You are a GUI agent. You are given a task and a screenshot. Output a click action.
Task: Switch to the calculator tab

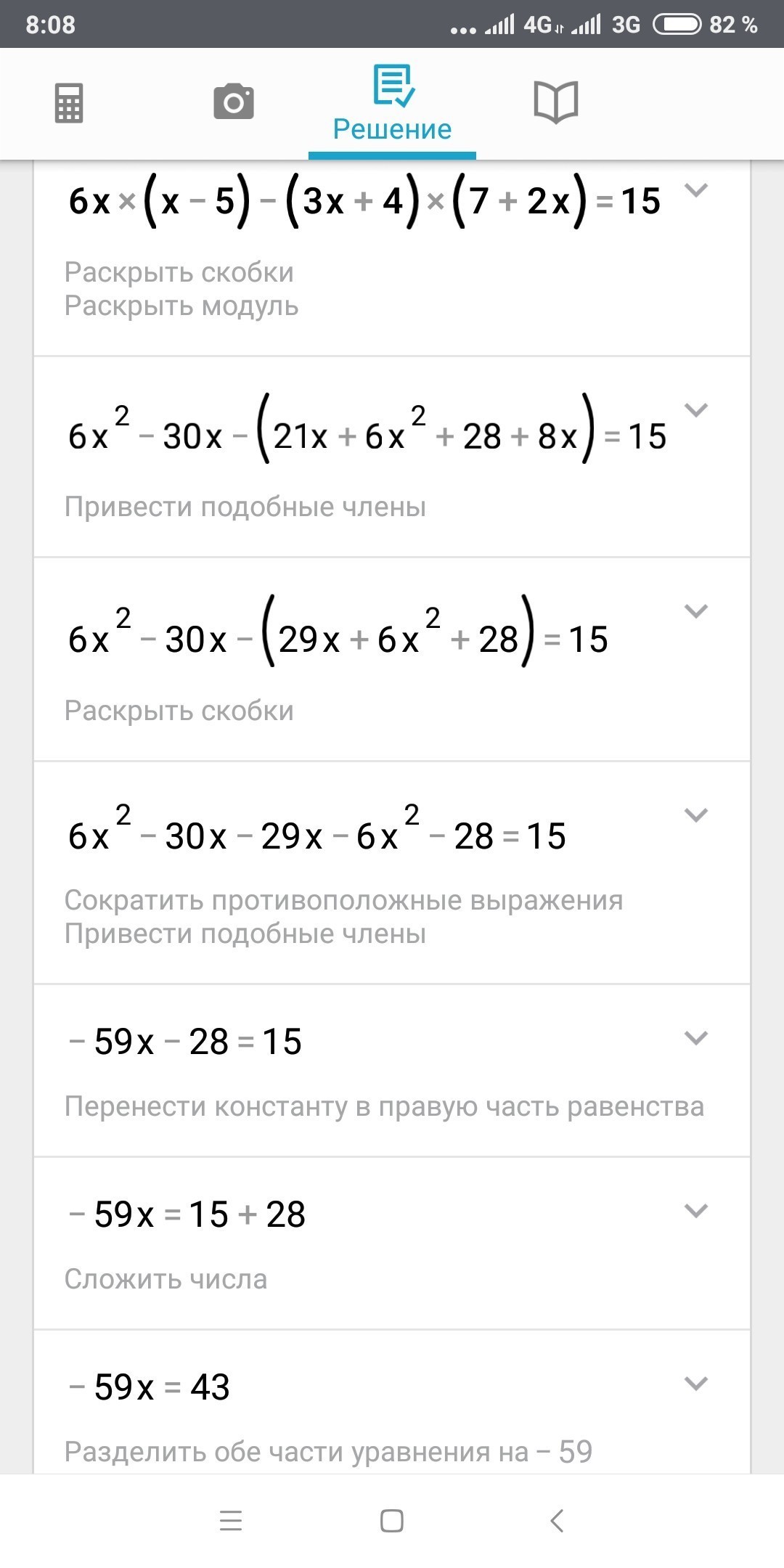(69, 102)
